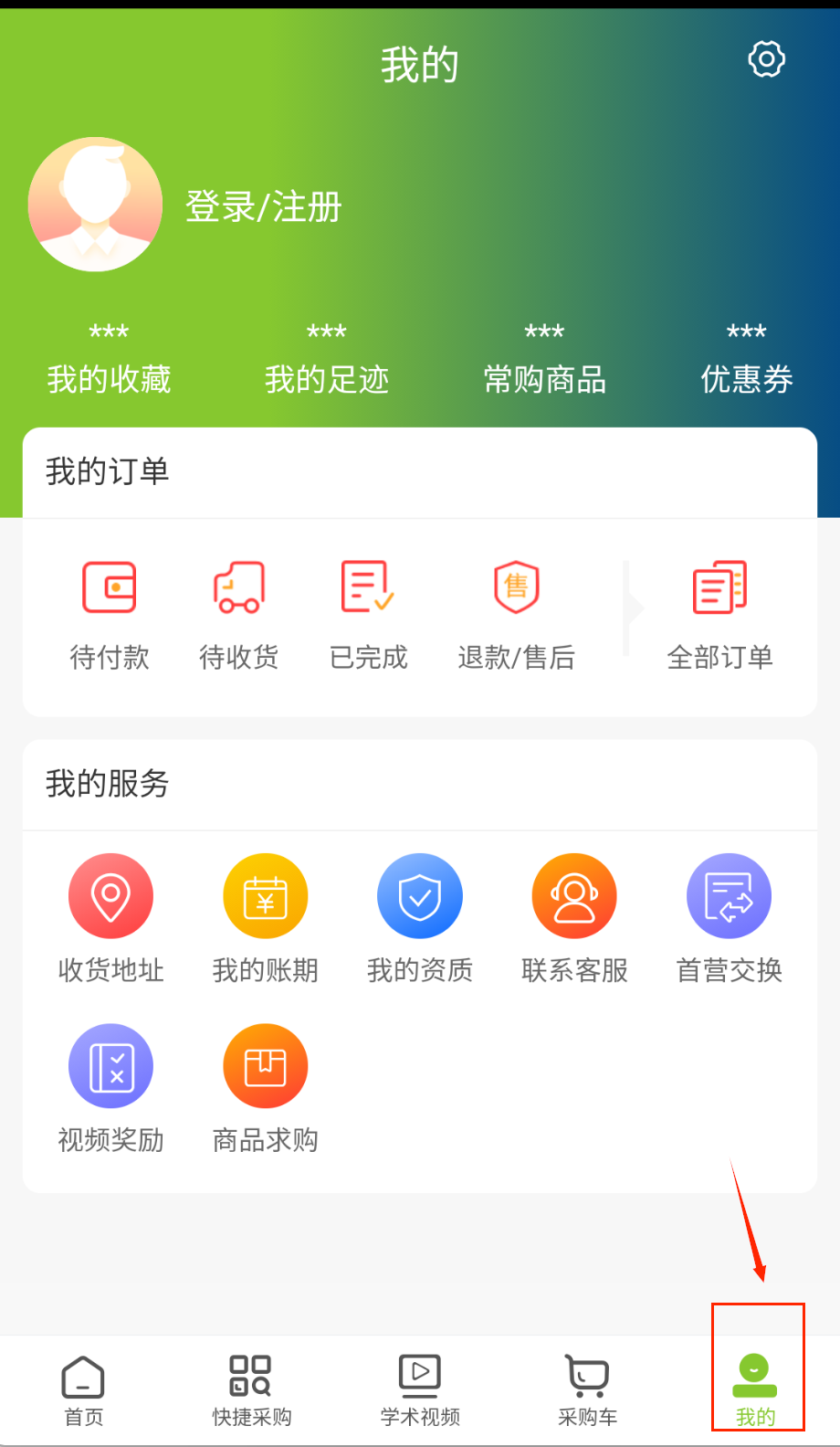View 待收货 orders awaiting delivery
Screen dimensions: 840x1447
[x=239, y=613]
